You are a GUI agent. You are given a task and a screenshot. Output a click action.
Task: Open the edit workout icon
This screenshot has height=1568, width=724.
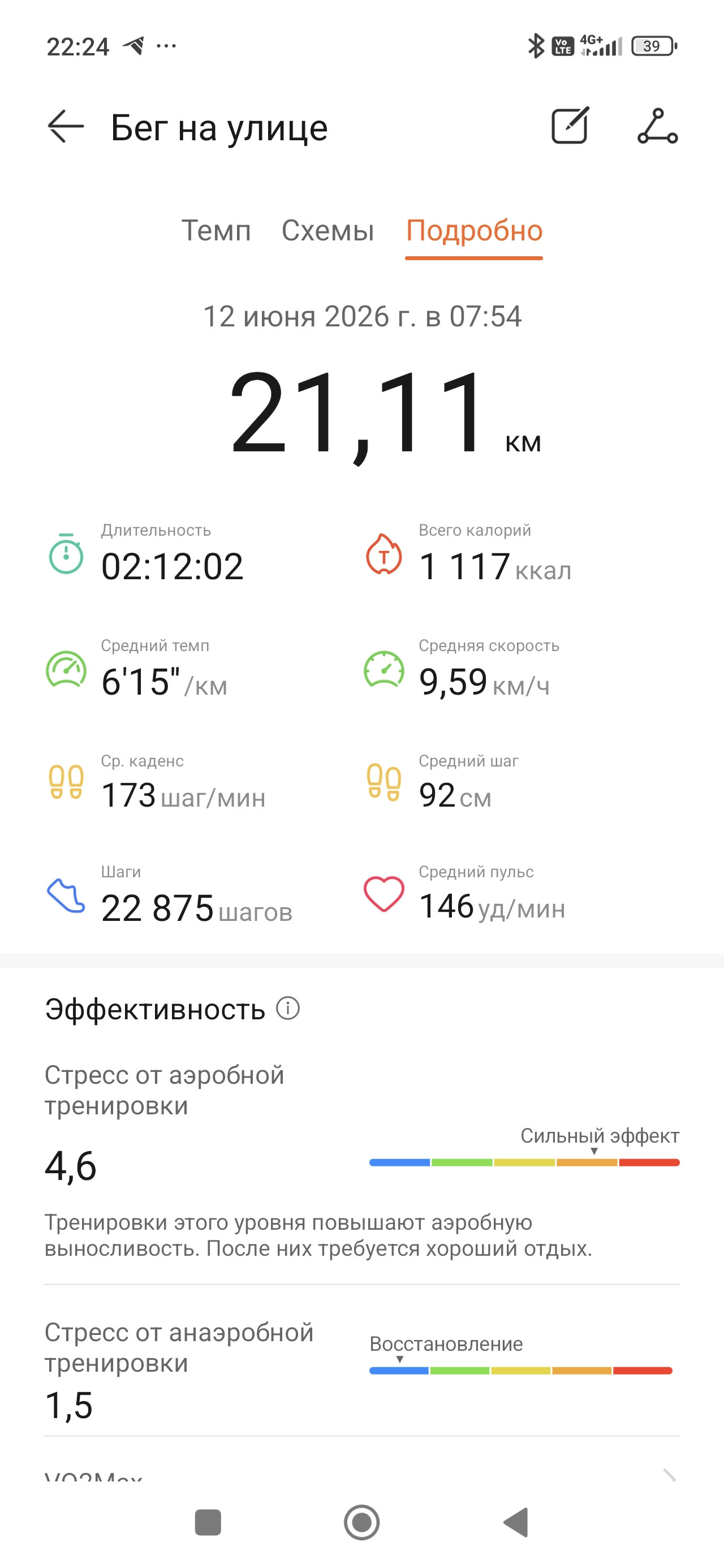coord(570,126)
